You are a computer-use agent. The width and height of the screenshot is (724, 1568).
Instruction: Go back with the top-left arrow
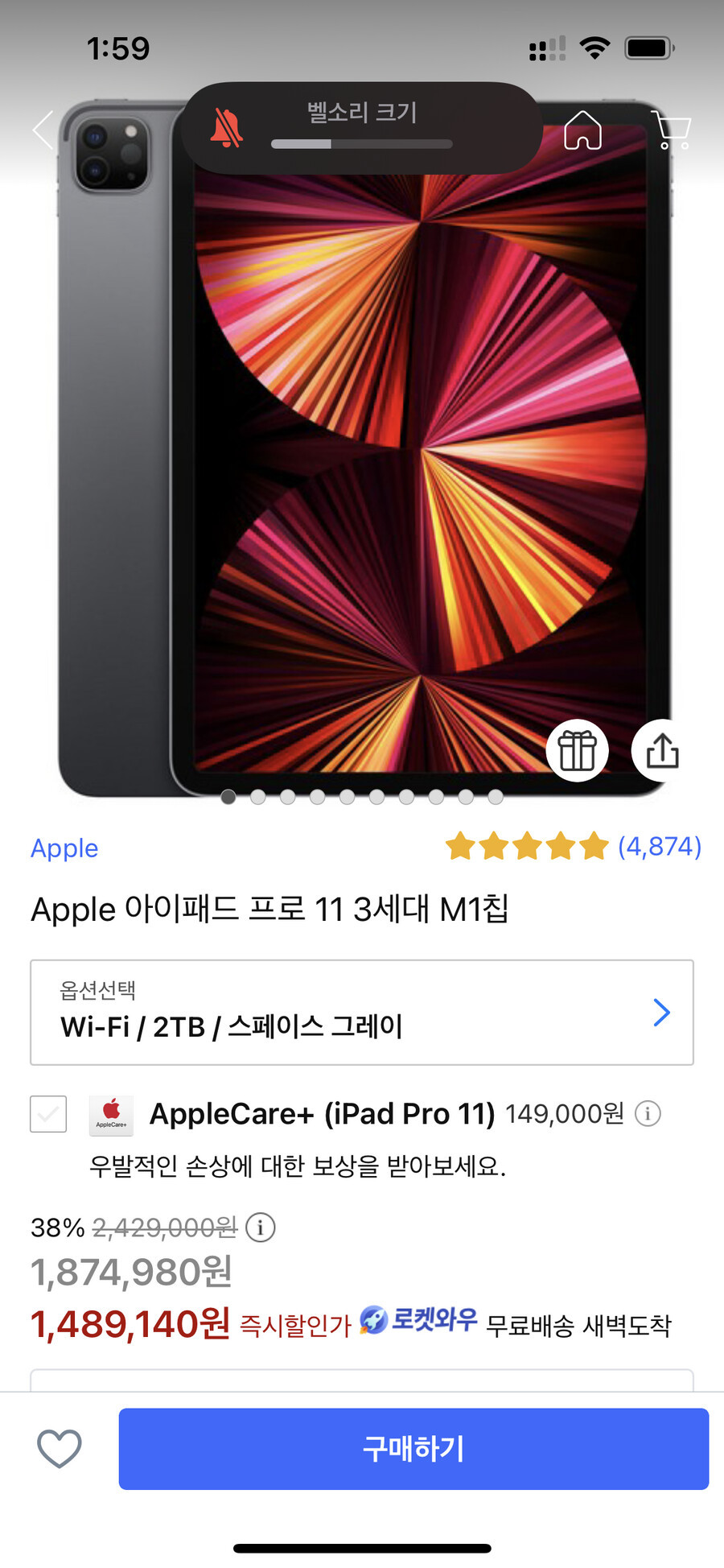click(43, 130)
